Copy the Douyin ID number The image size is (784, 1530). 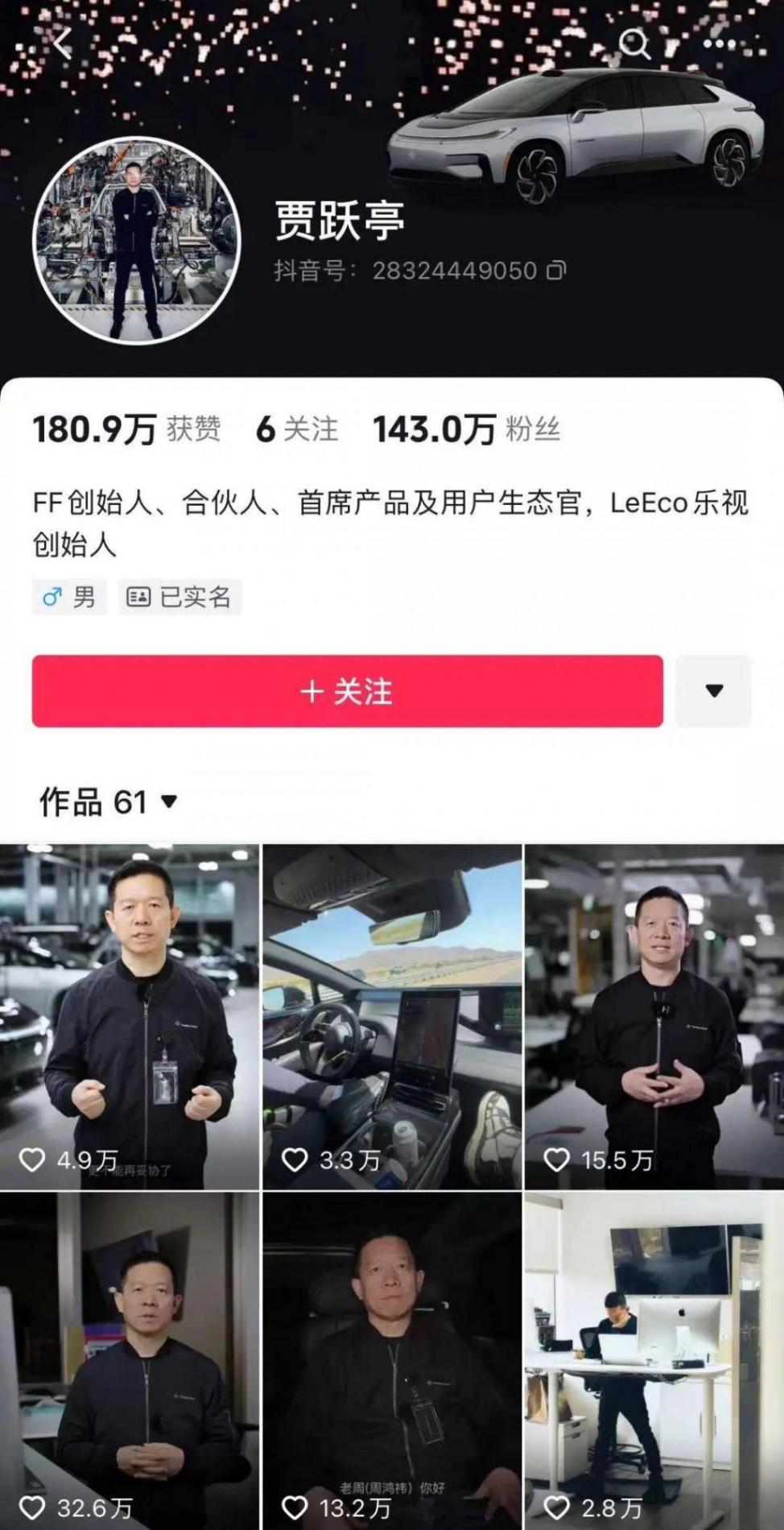(x=556, y=271)
